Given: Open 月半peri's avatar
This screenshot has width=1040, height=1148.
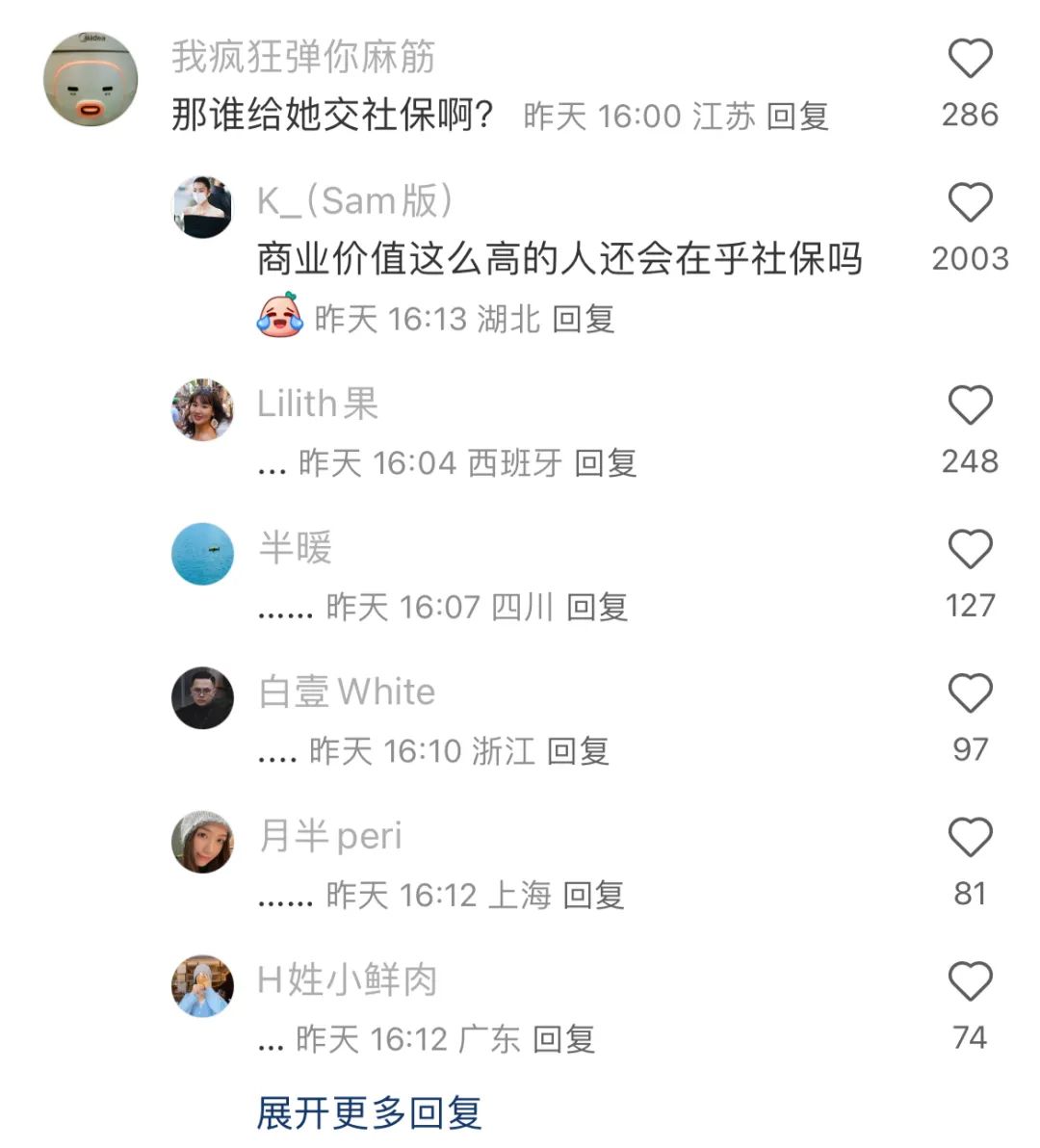Looking at the screenshot, I should 202,842.
